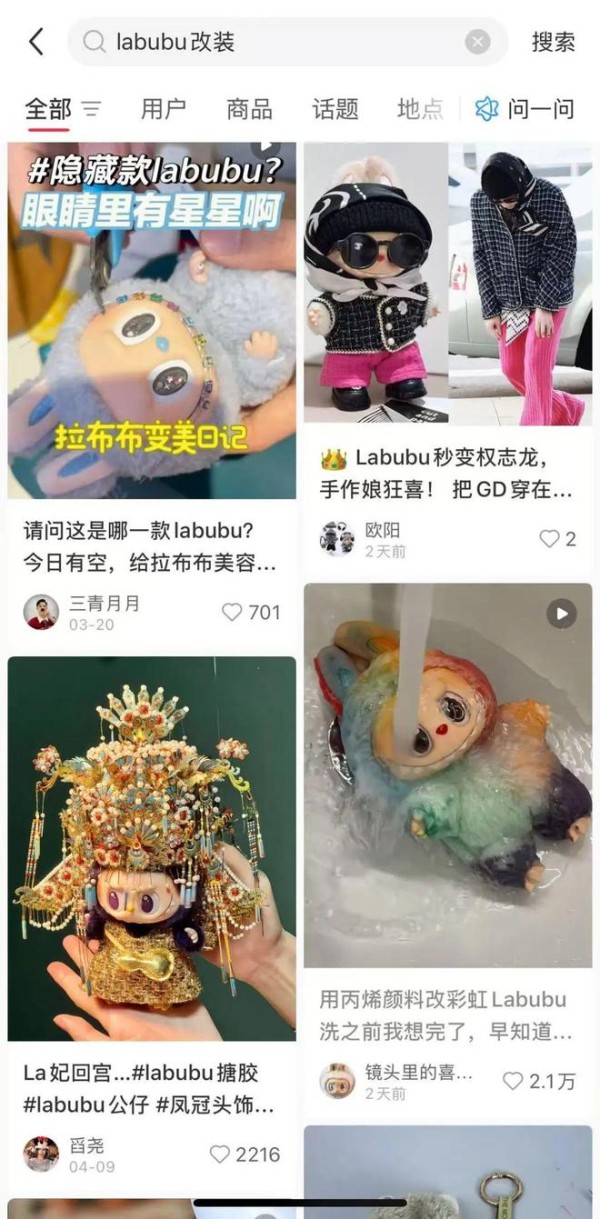Viewport: 600px width, 1219px height.
Task: Open the La妃回宫 phoenix crown post
Action: (152, 848)
